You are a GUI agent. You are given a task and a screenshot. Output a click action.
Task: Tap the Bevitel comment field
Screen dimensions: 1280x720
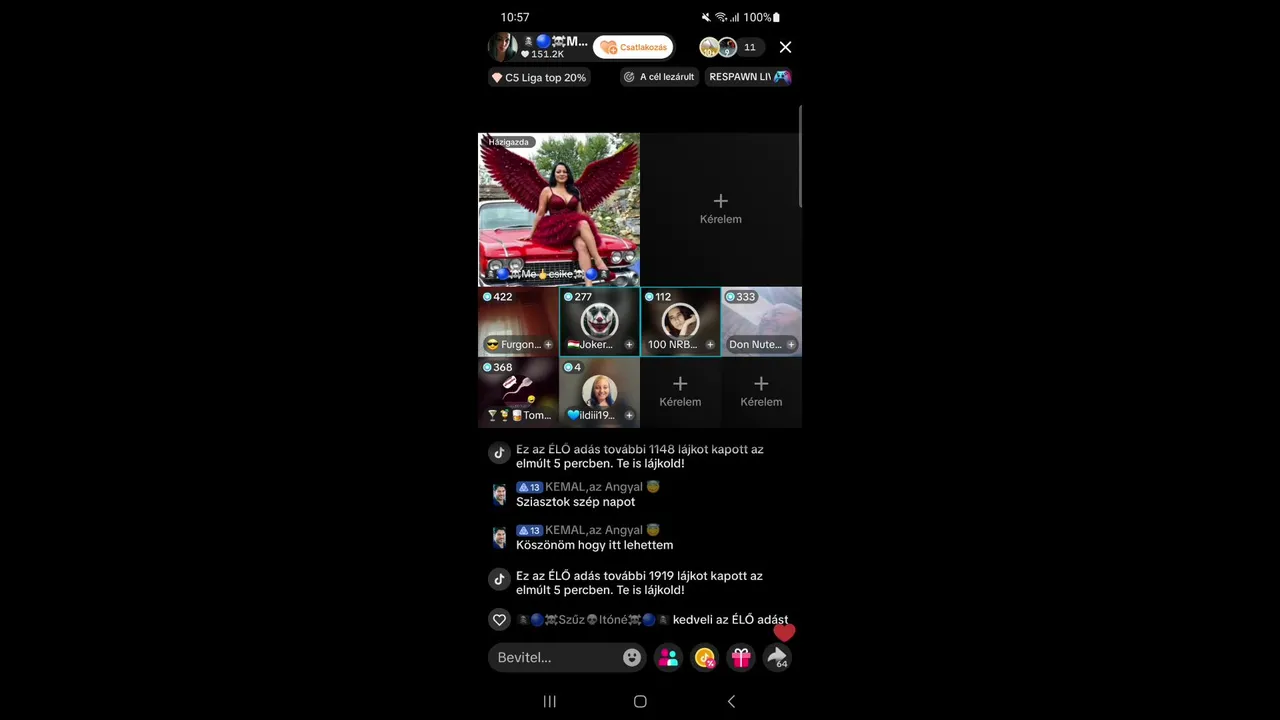coord(555,657)
